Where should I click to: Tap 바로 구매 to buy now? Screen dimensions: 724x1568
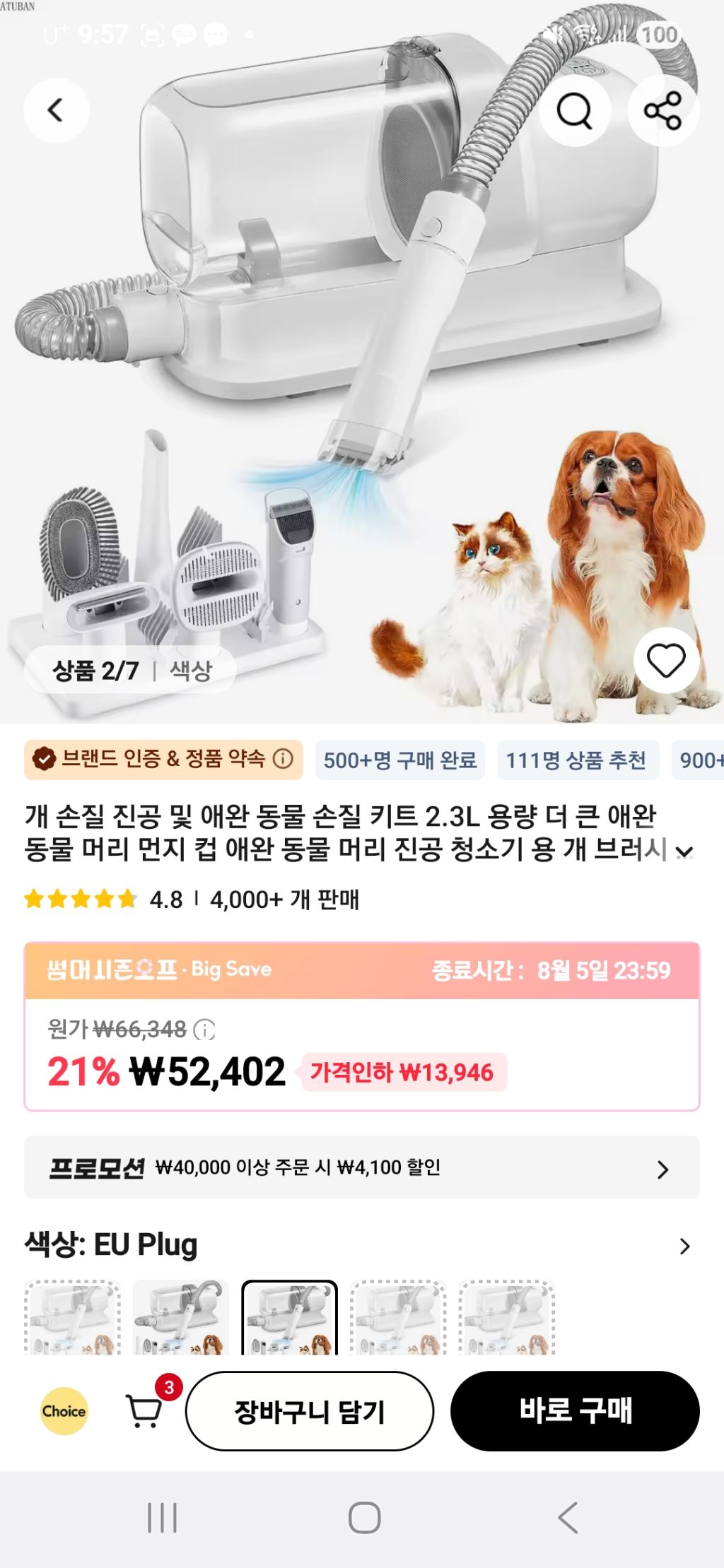pos(577,1410)
